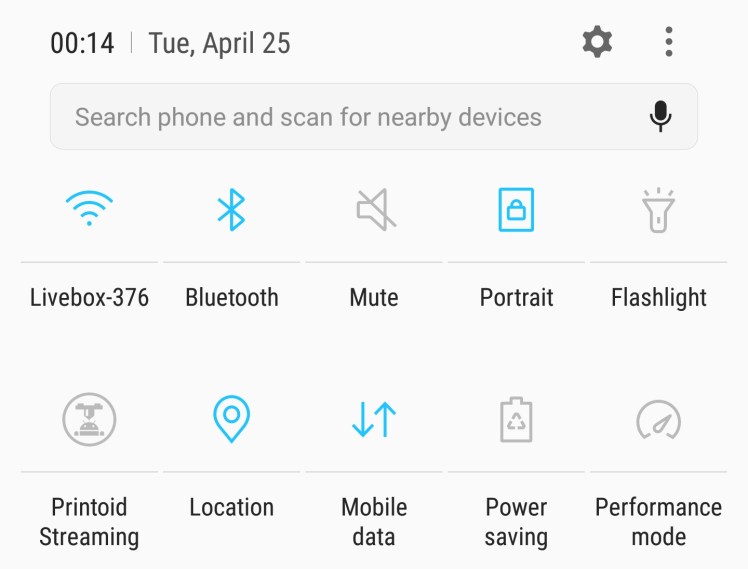Activate Performance mode tile
The height and width of the screenshot is (569, 748).
click(x=658, y=419)
